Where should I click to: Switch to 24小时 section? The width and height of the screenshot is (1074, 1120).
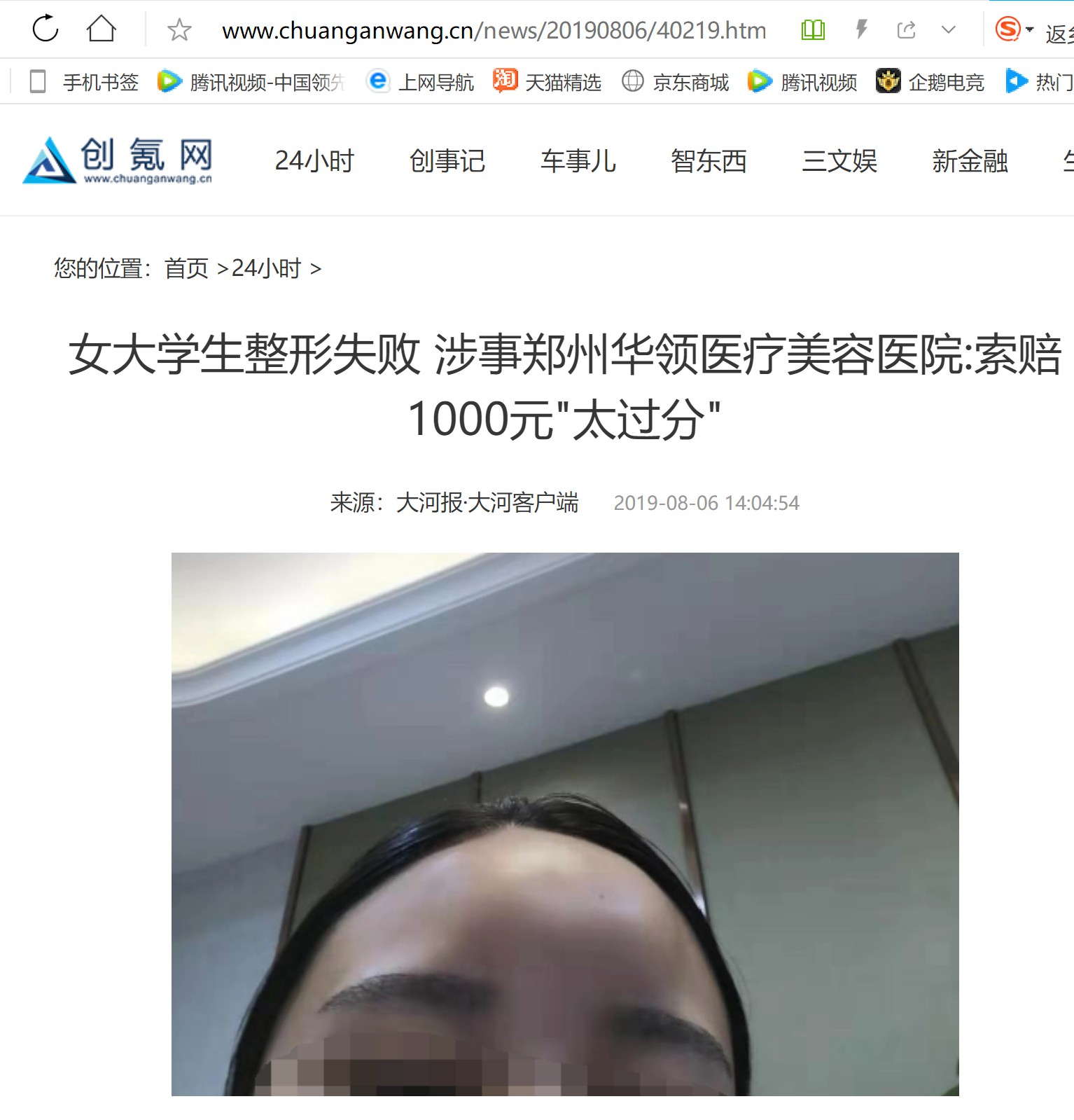[x=314, y=161]
